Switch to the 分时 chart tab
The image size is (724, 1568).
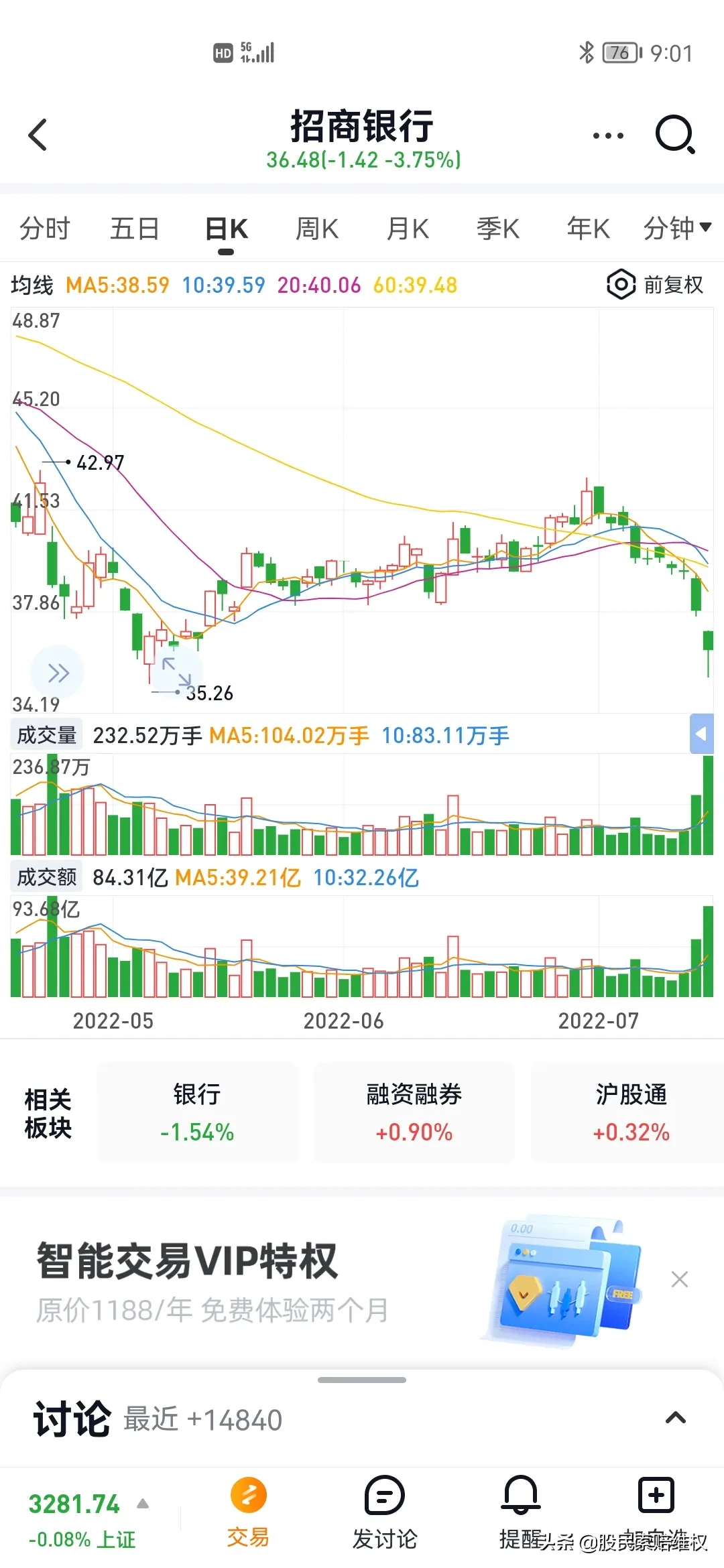click(x=44, y=229)
